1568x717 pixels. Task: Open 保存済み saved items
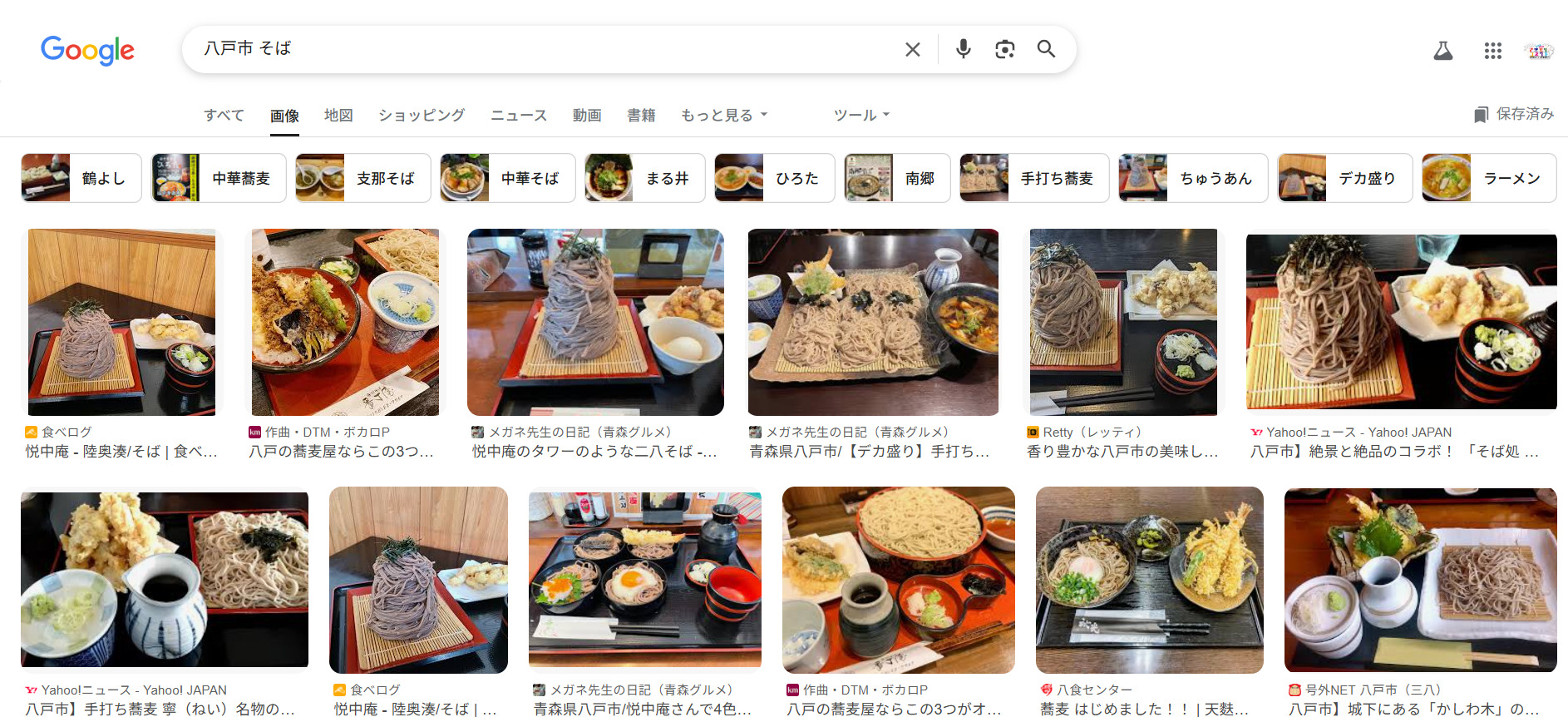click(x=1513, y=114)
